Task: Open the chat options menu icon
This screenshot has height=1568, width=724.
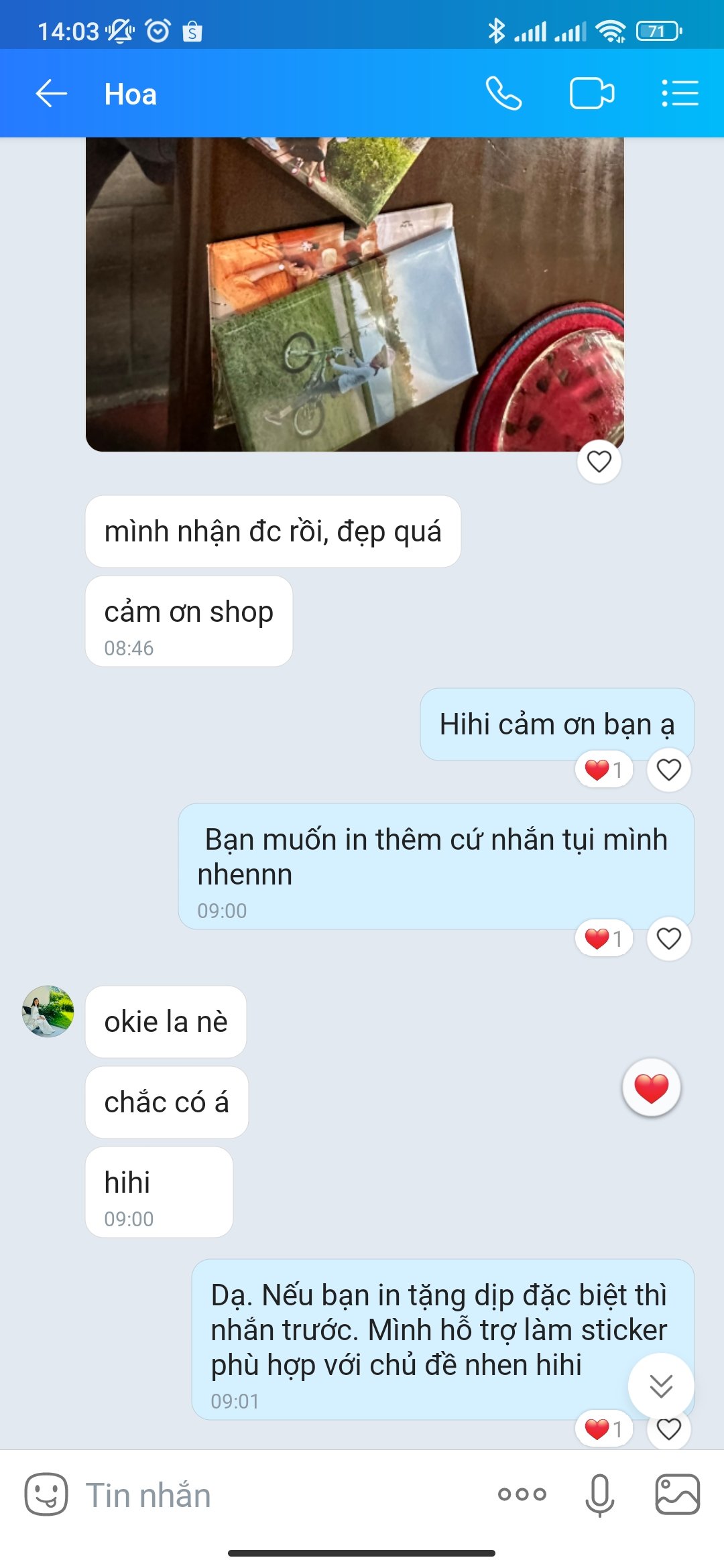Action: (680, 94)
